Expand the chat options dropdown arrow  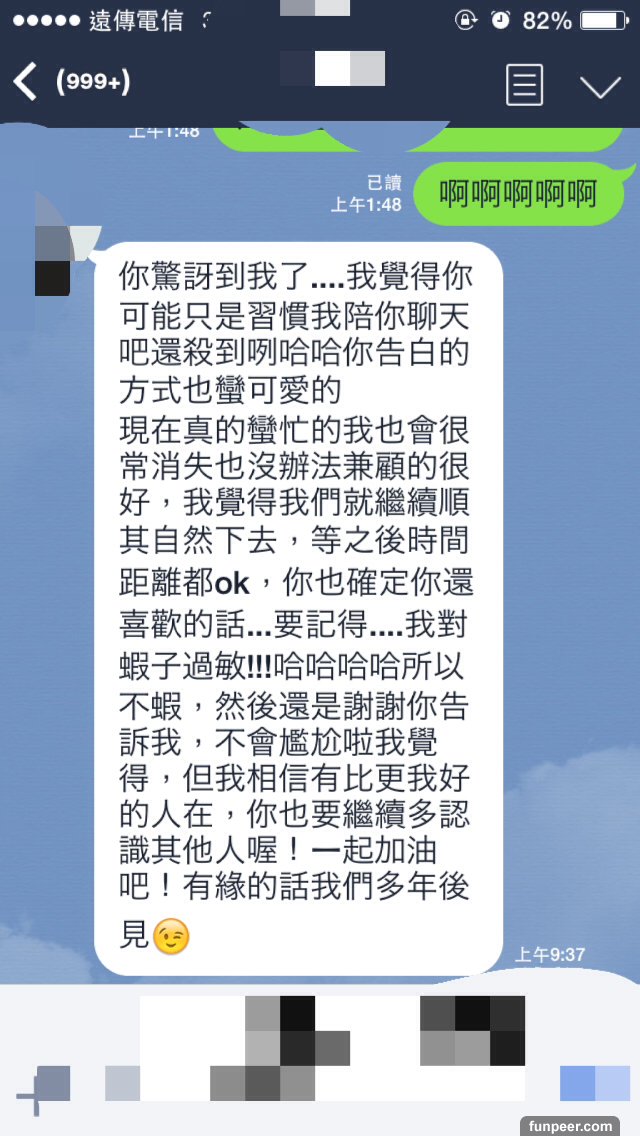click(x=600, y=86)
